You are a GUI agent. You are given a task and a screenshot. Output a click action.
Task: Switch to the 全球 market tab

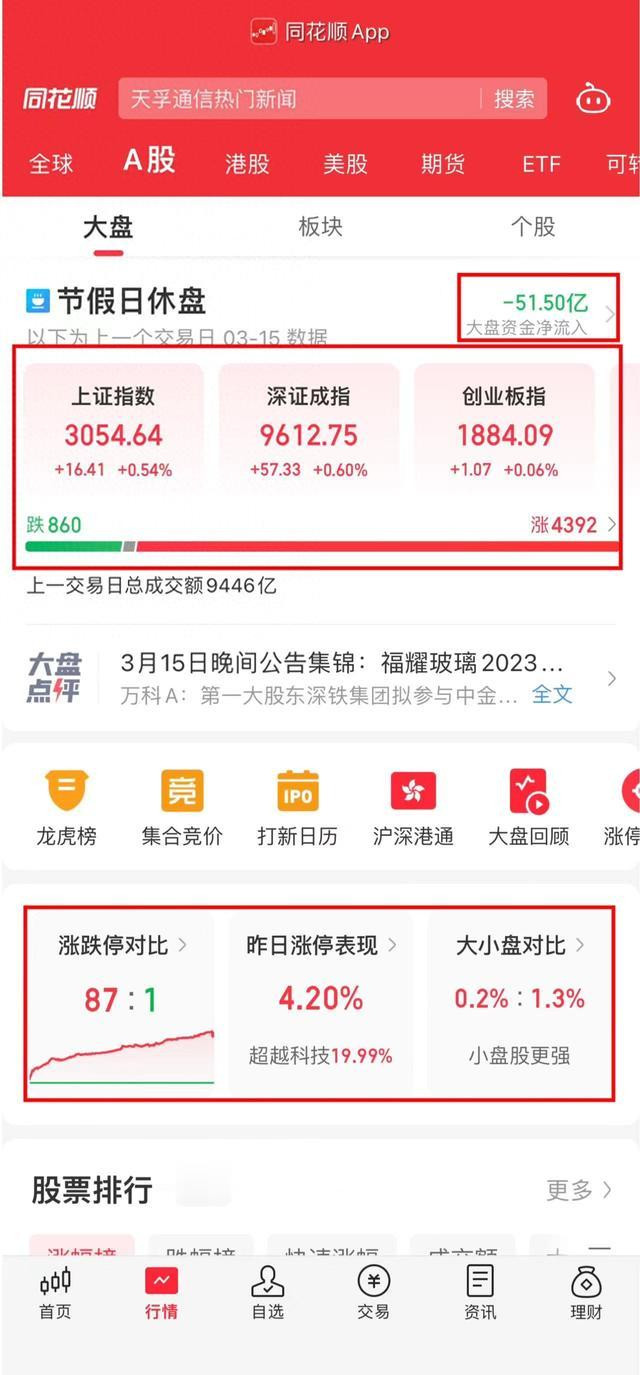tap(51, 163)
